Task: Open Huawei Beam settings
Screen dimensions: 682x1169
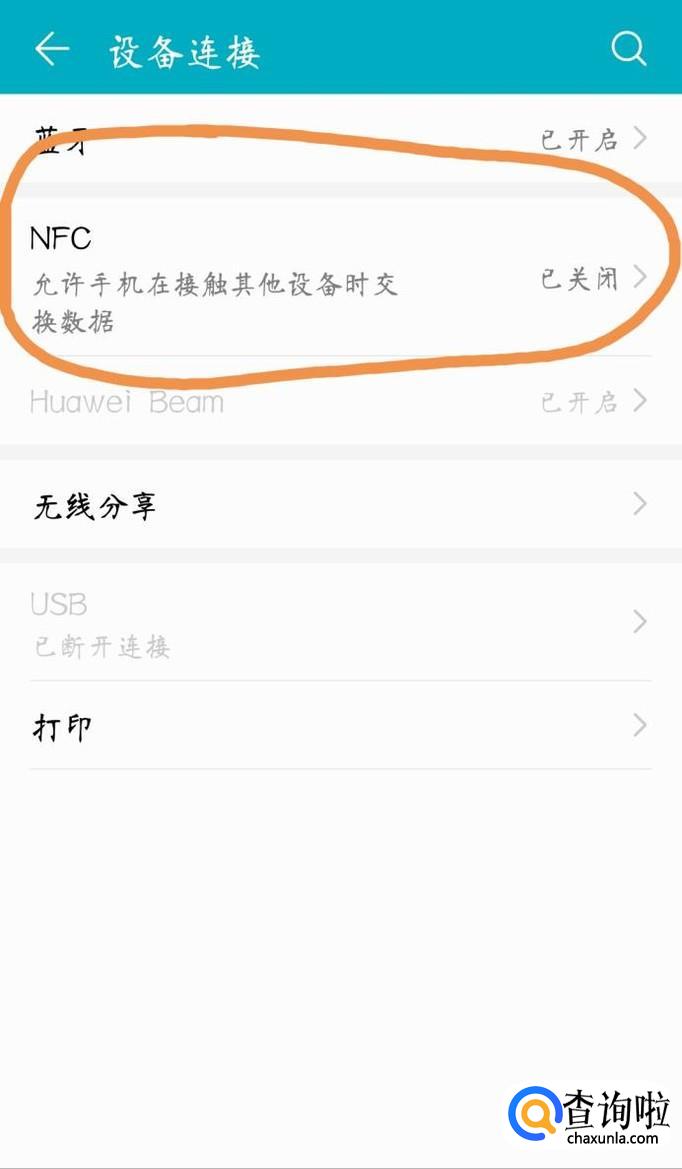Action: (x=340, y=402)
